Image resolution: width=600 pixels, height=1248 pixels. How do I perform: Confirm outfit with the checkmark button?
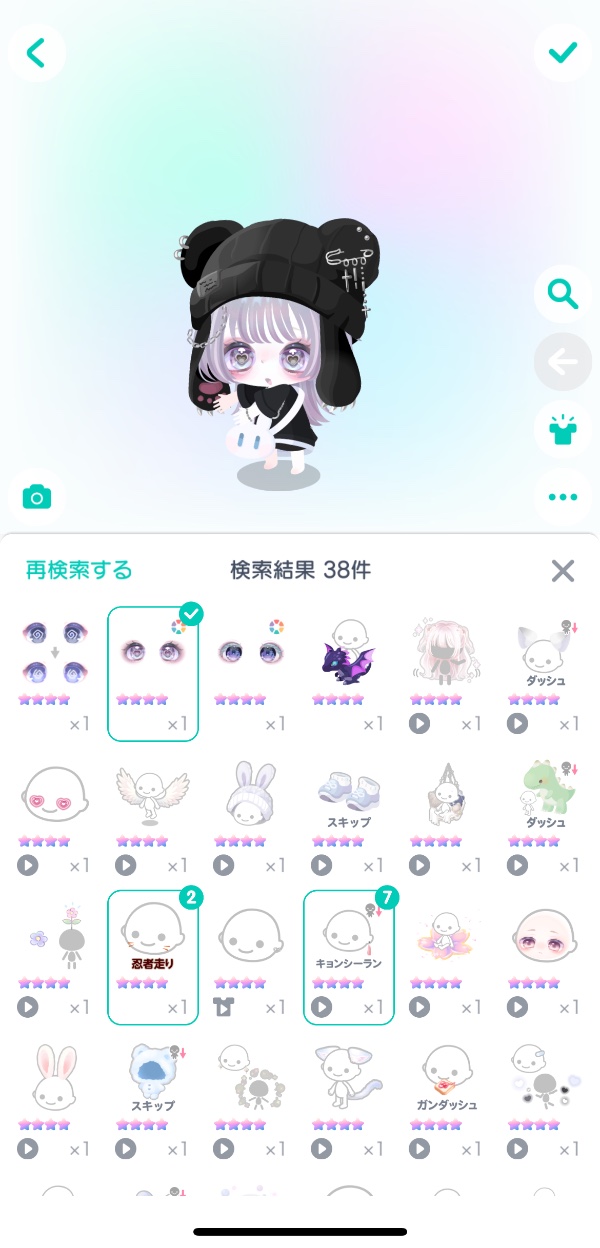[x=563, y=52]
